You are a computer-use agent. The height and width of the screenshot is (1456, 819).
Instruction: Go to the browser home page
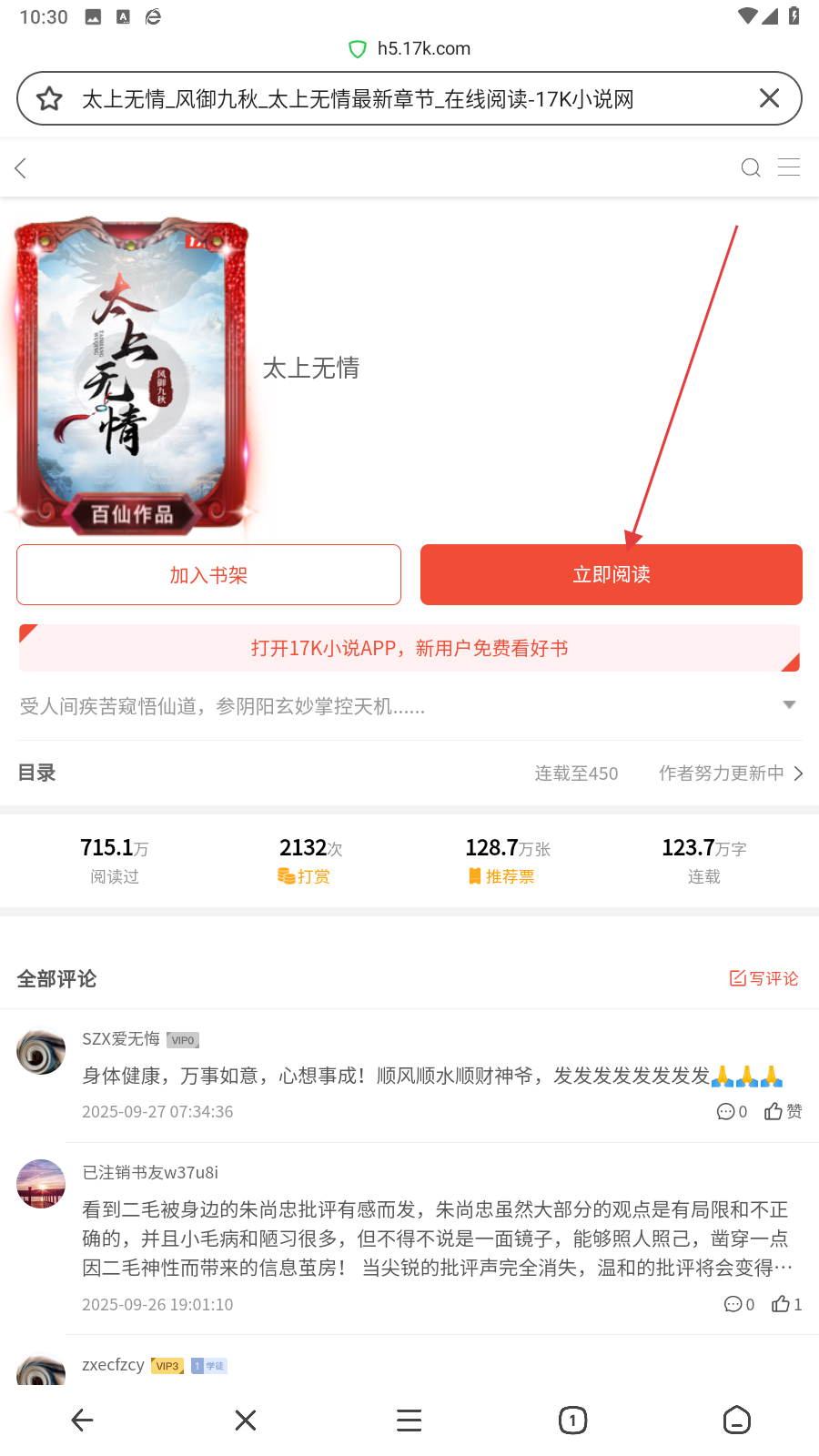tap(736, 1420)
